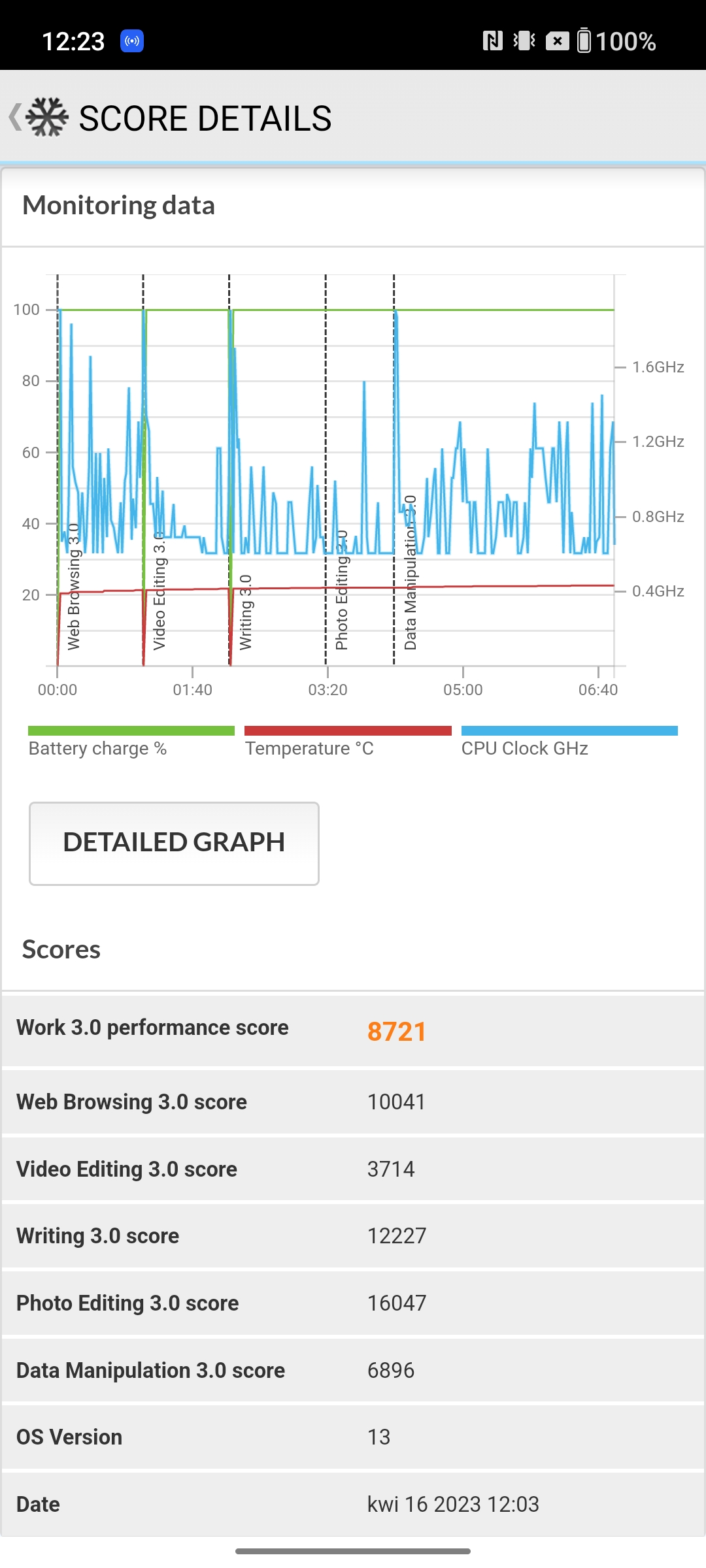This screenshot has height=1568, width=706.
Task: Go back using the Score Details arrow
Action: coord(16,118)
